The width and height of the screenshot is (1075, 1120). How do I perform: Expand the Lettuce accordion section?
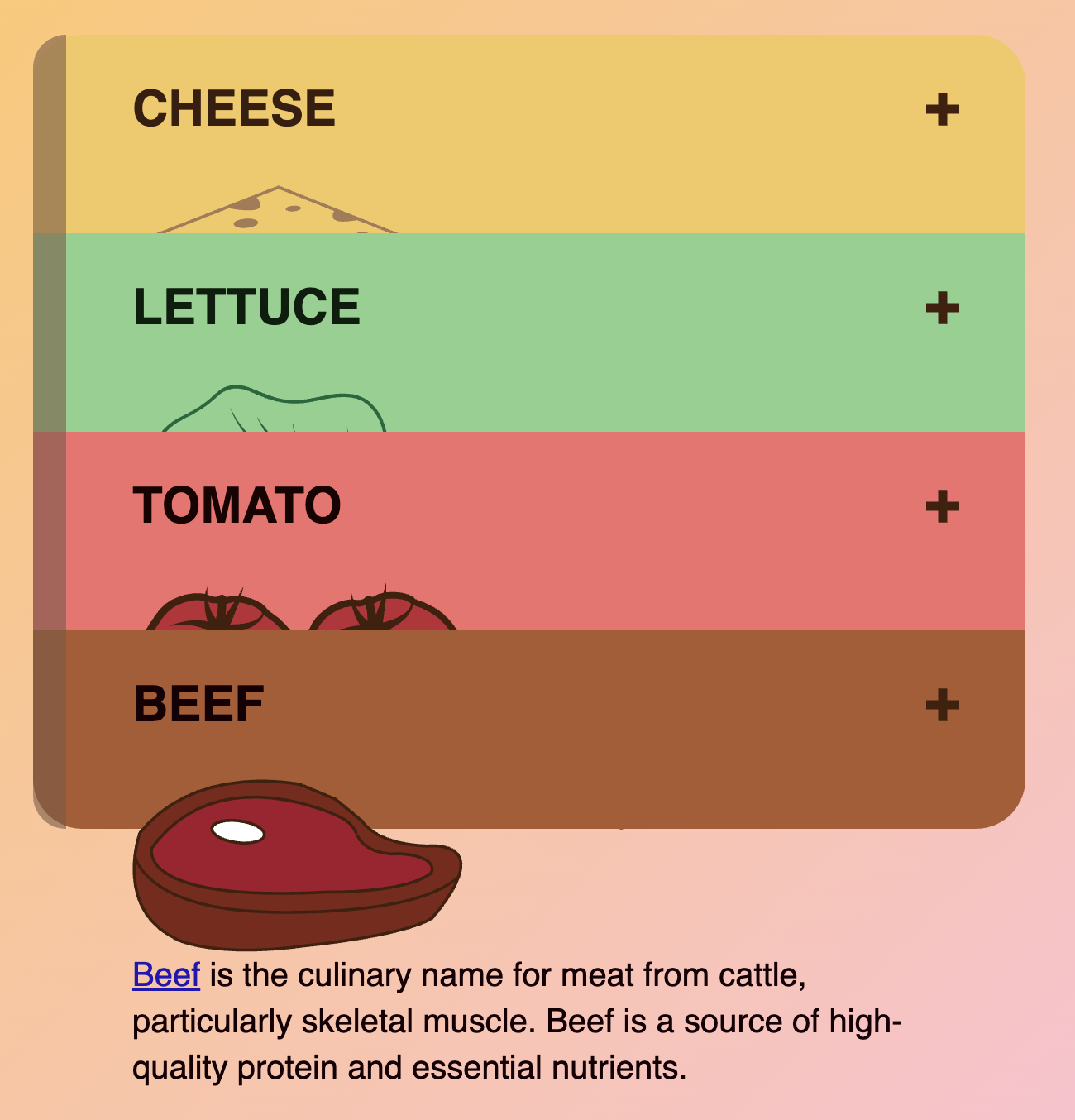942,308
